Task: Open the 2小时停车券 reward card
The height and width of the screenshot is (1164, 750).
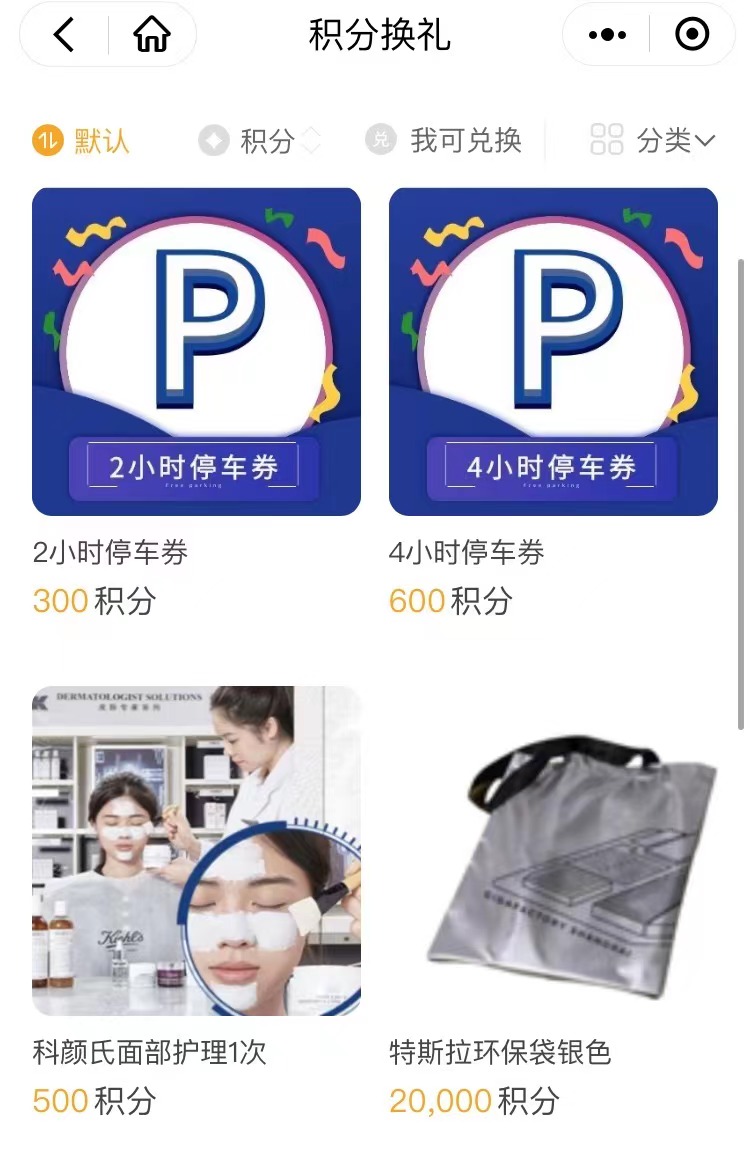Action: pyautogui.click(x=196, y=352)
